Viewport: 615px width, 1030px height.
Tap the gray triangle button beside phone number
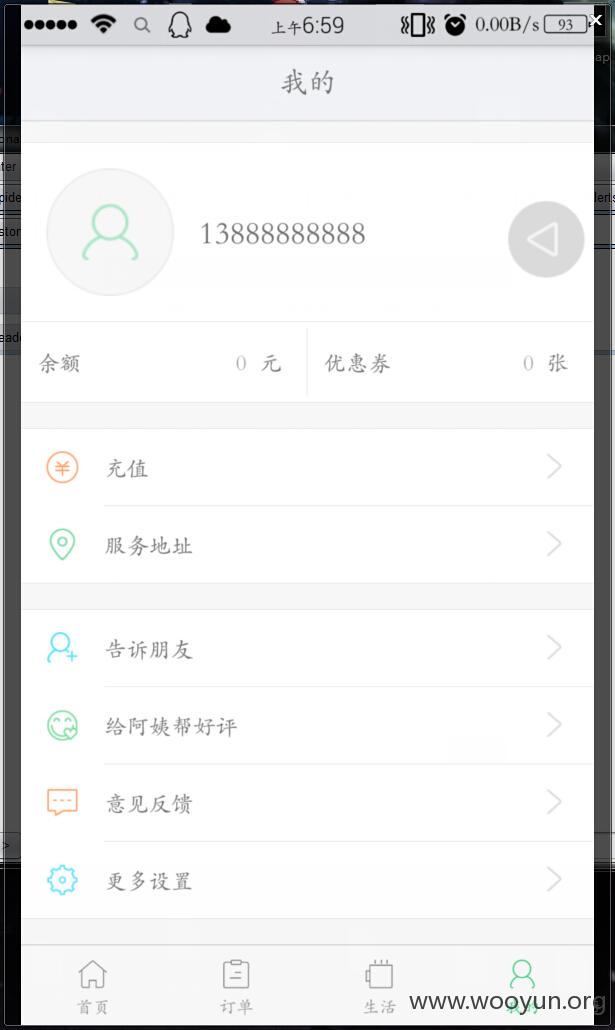[546, 239]
